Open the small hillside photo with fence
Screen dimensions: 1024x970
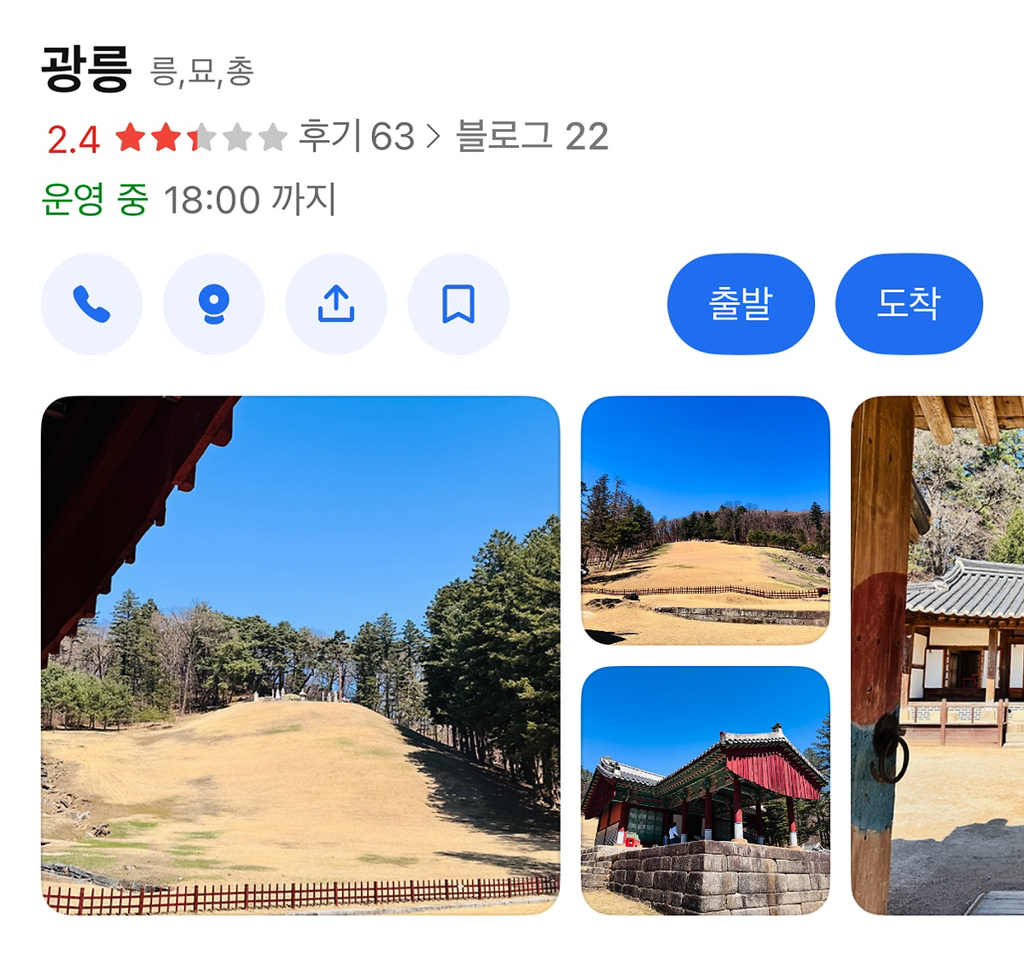pos(705,520)
